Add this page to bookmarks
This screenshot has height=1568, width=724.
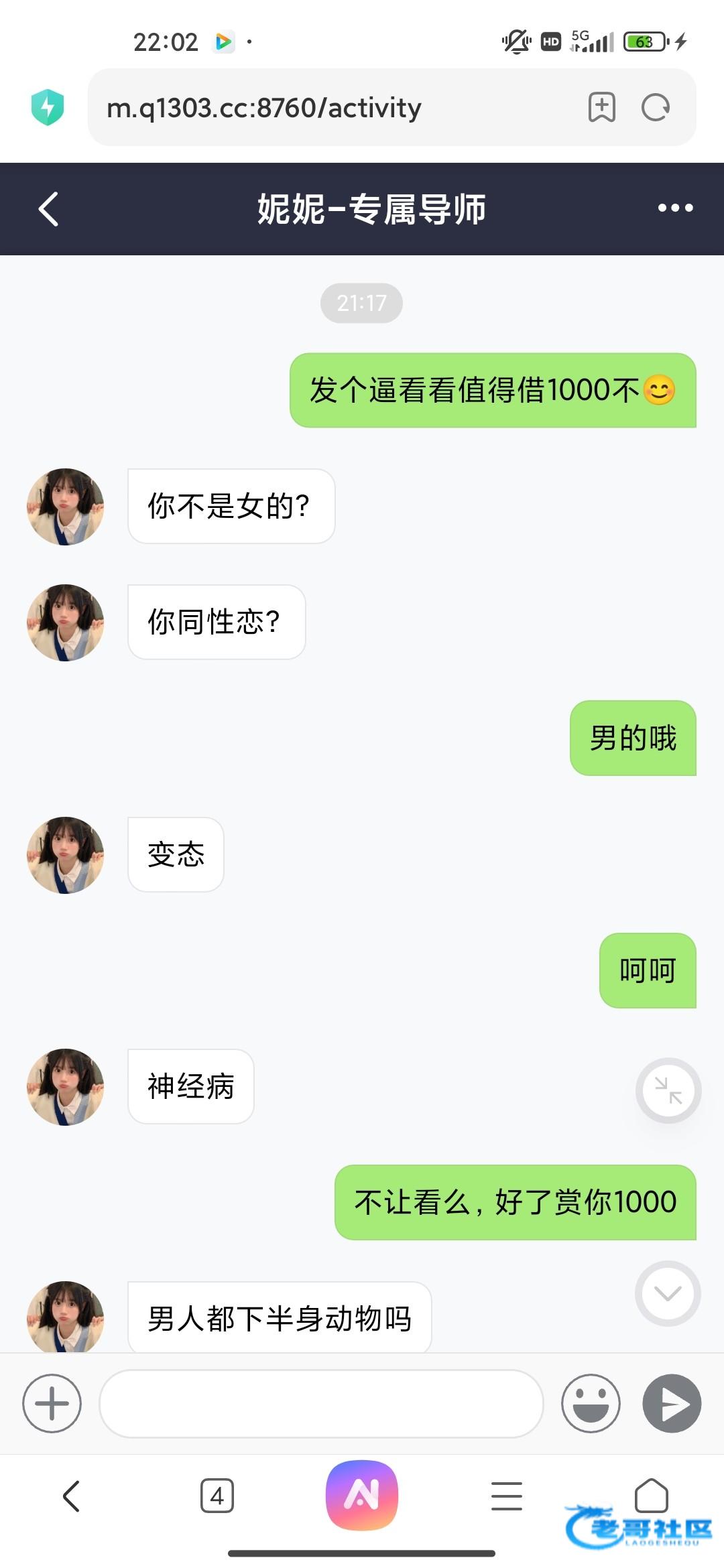(601, 107)
